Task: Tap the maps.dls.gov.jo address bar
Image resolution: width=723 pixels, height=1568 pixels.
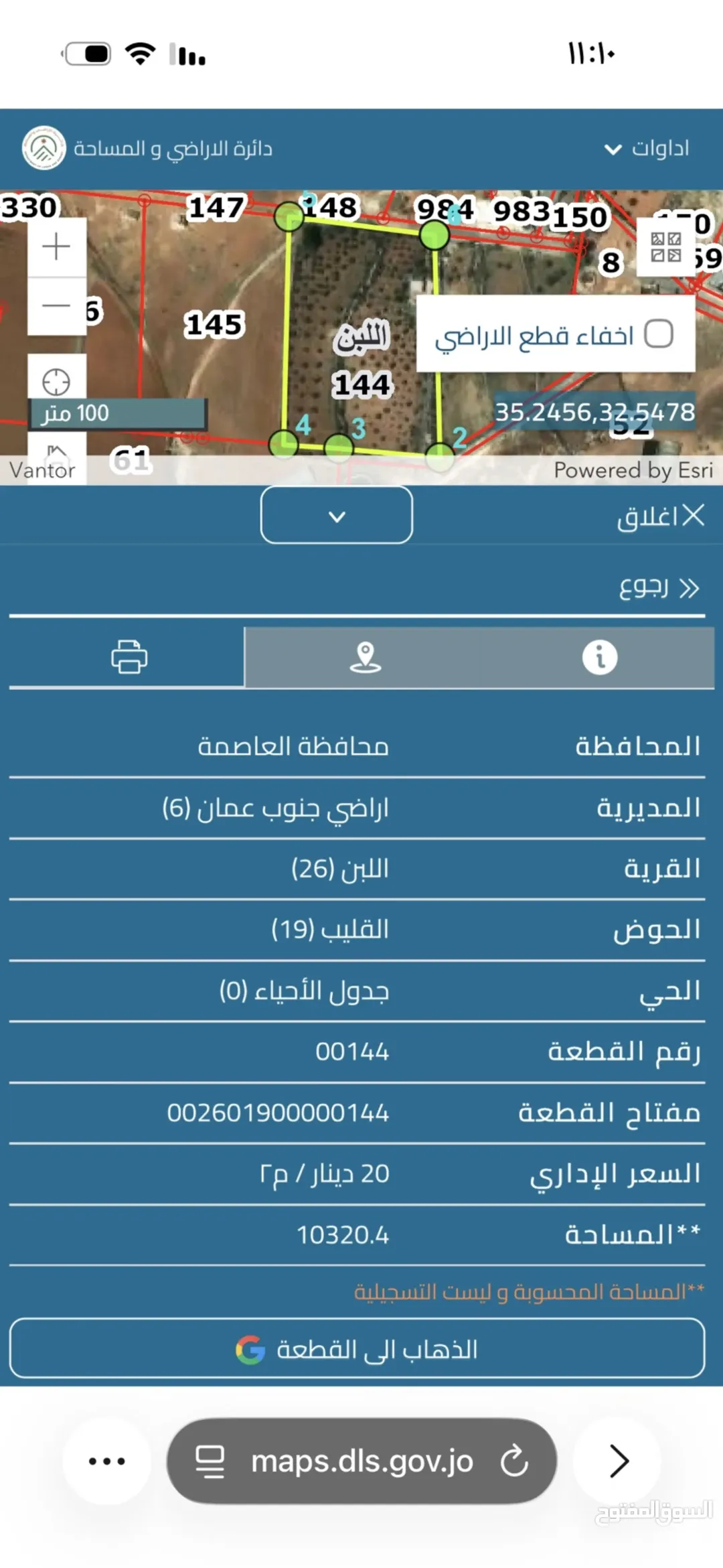Action: point(361,1461)
